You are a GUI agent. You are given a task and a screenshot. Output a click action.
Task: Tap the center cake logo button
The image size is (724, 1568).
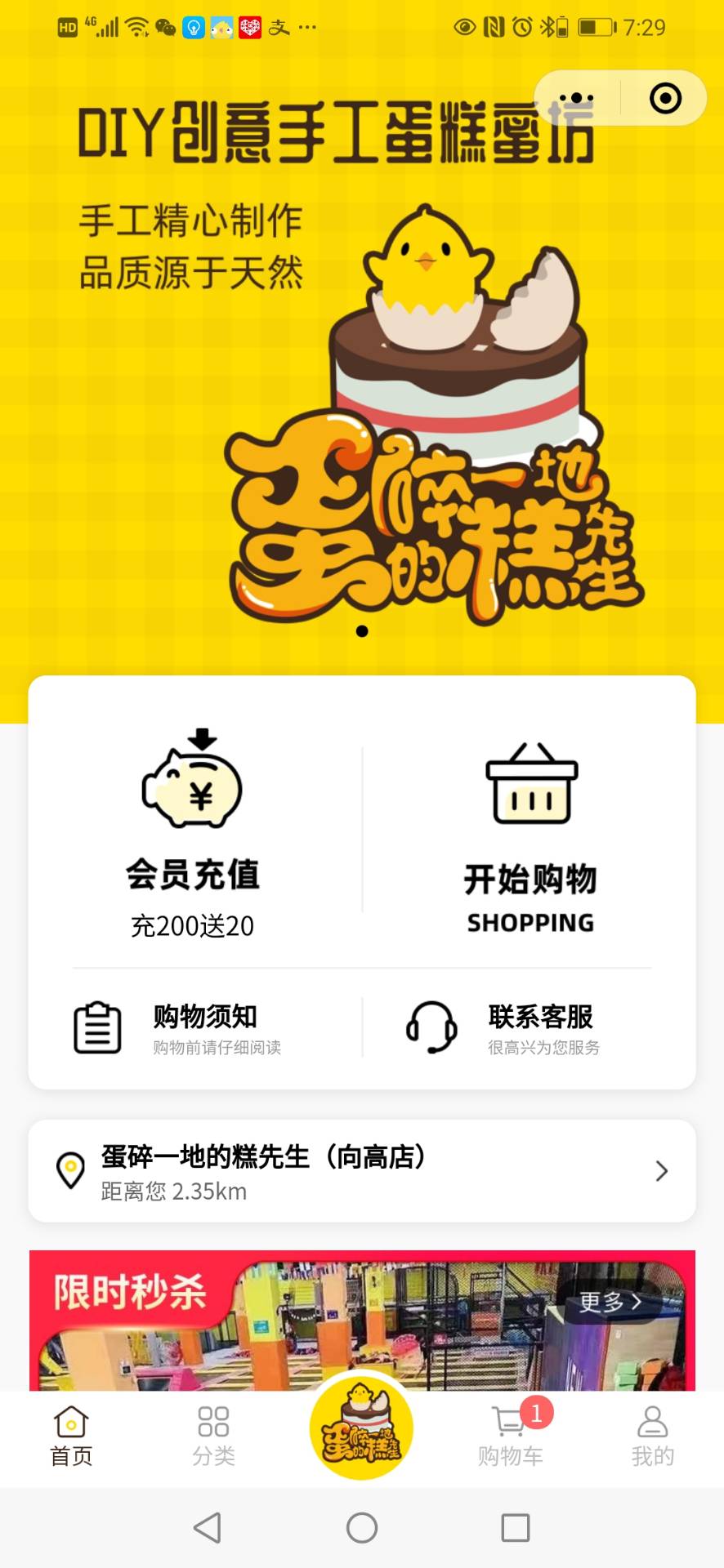point(361,1429)
